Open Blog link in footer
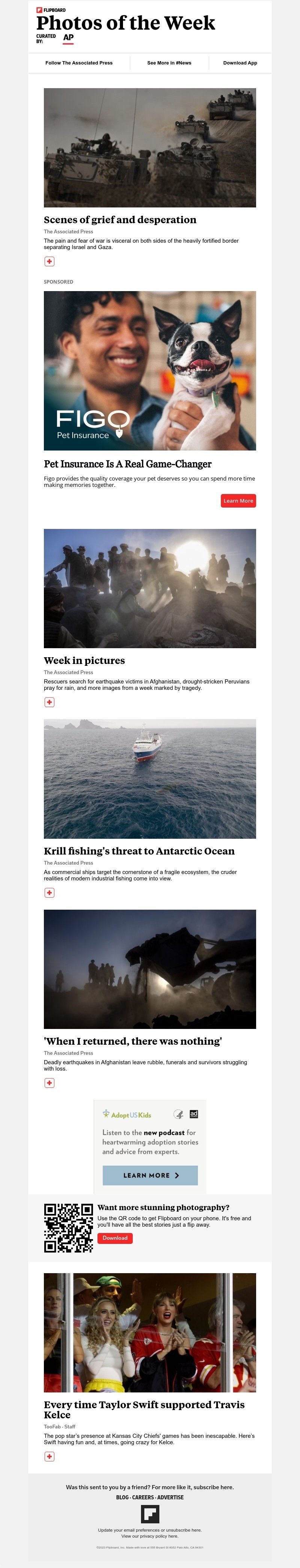The image size is (300, 1568). point(122,1497)
